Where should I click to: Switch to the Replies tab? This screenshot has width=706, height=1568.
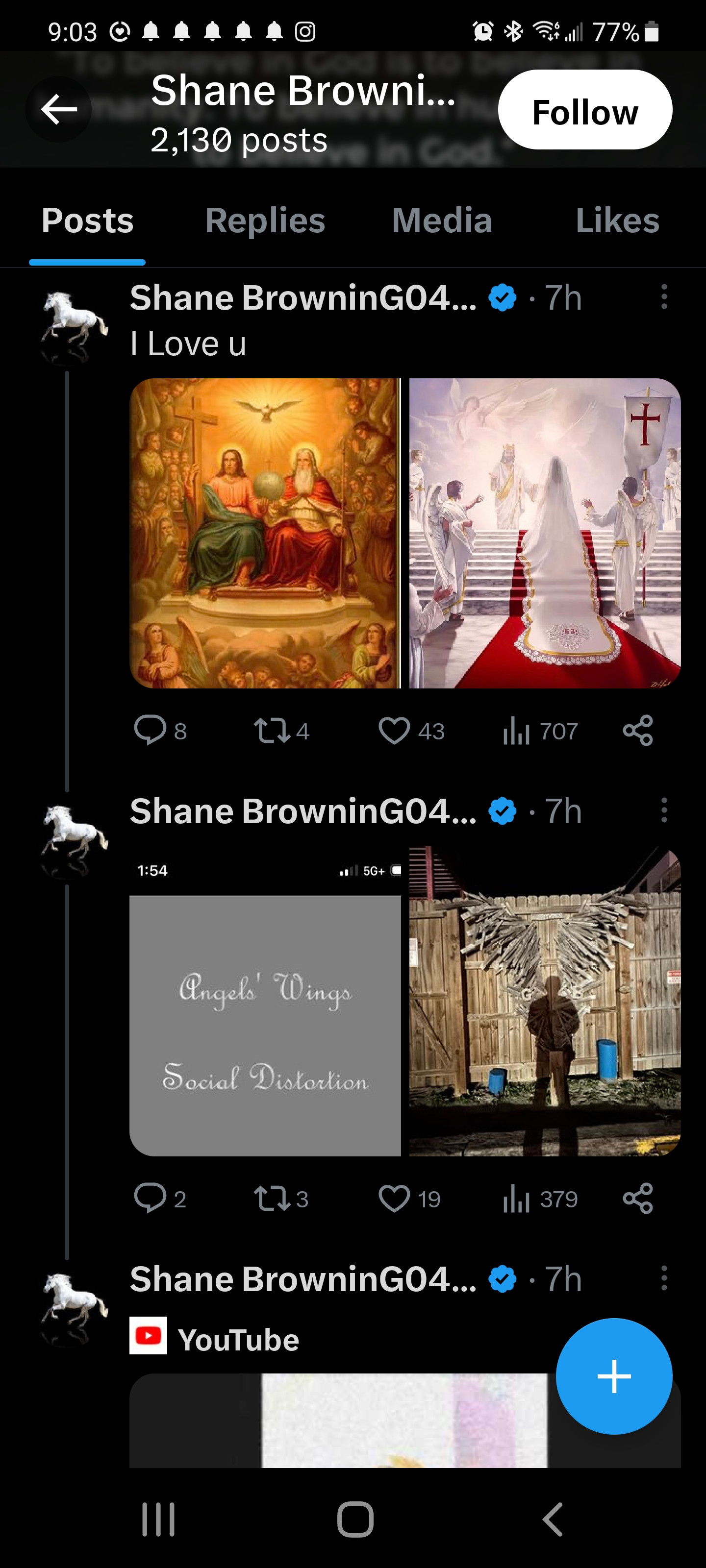coord(265,220)
